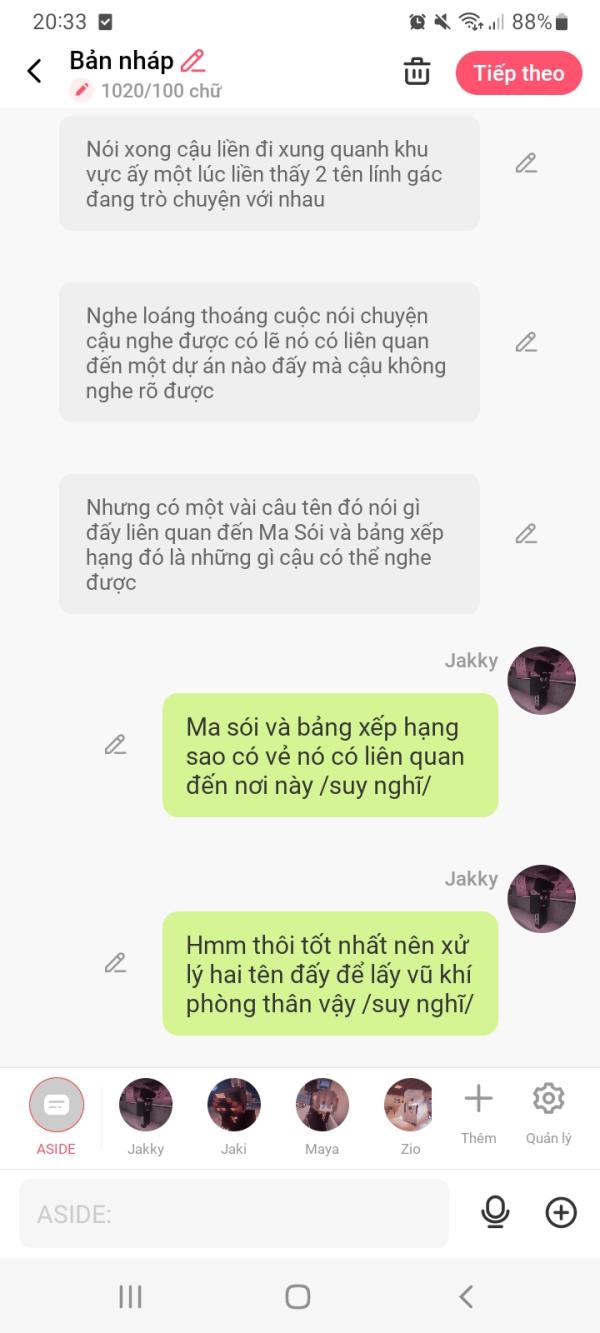Tap the Tiếp theo button
This screenshot has width=600, height=1333.
[x=518, y=73]
